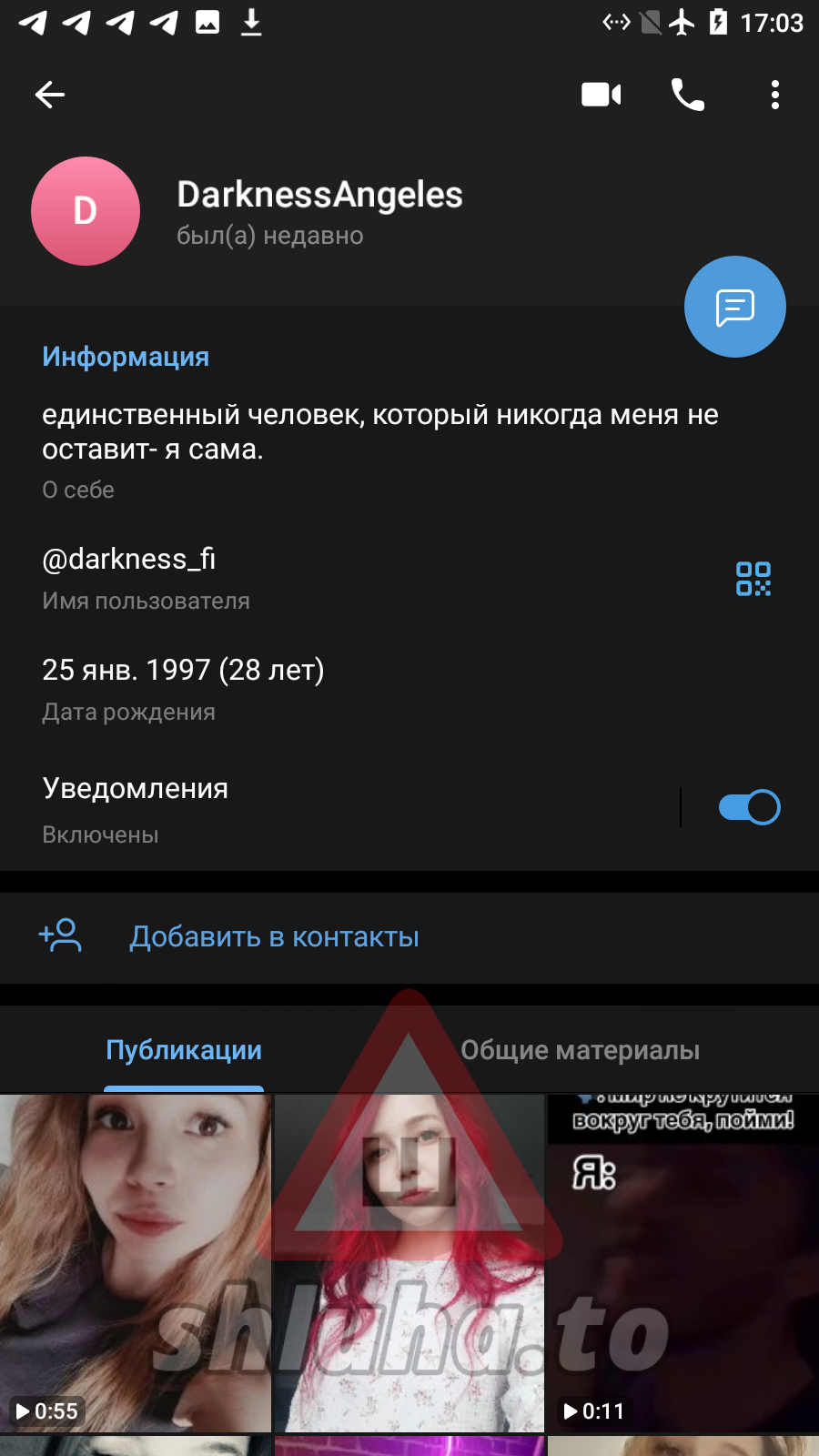The image size is (819, 1456).
Task: Go back using the top-left arrow
Action: [x=50, y=95]
